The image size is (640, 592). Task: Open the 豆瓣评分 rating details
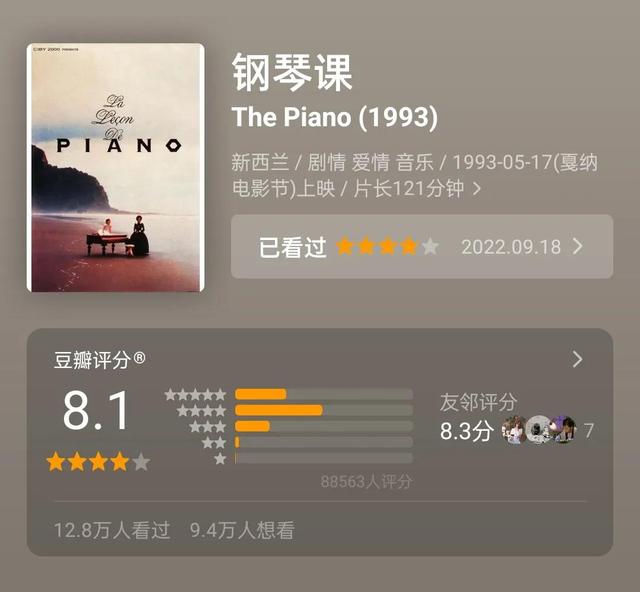[577, 360]
